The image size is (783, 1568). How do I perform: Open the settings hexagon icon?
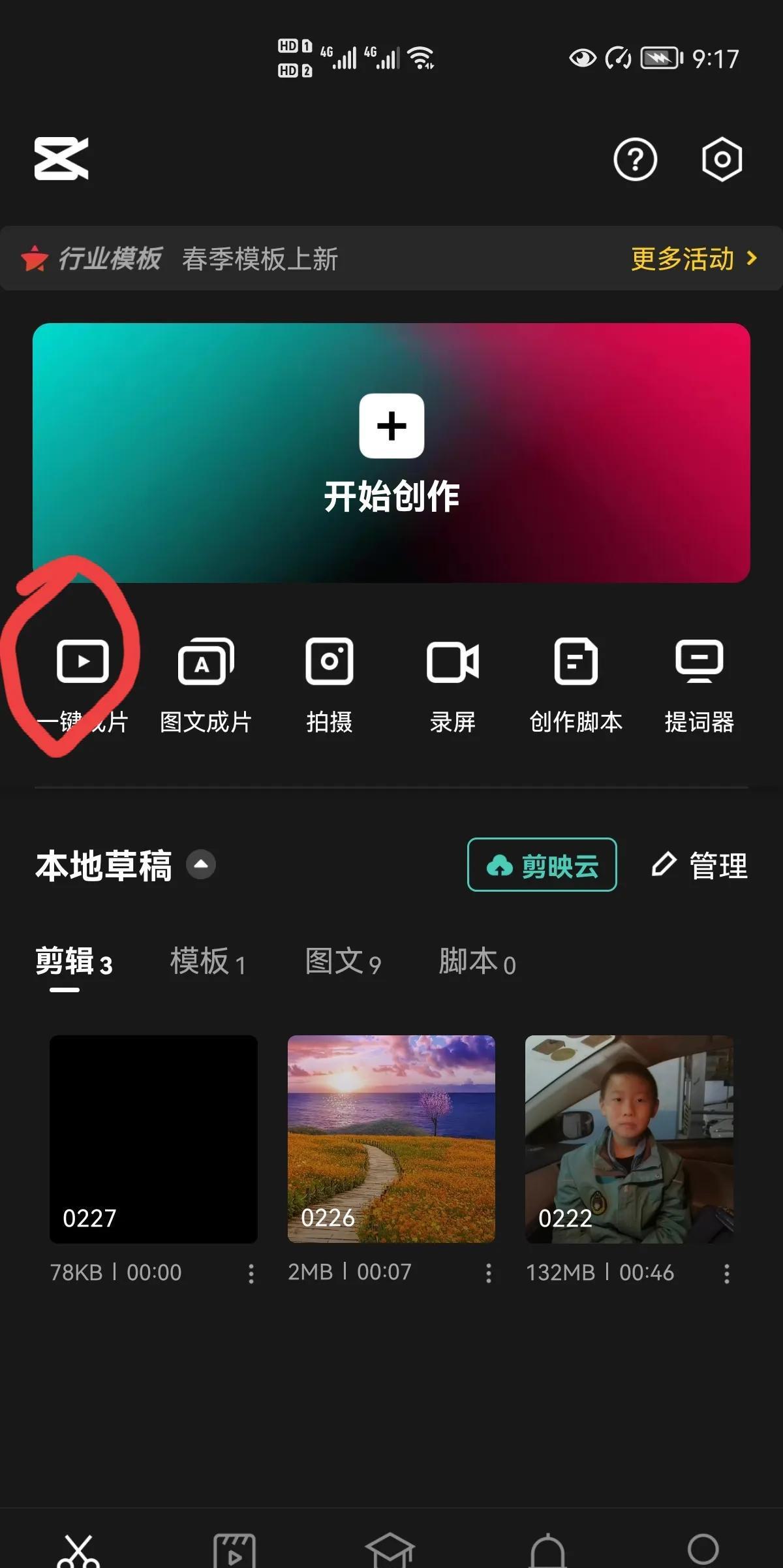click(x=722, y=159)
